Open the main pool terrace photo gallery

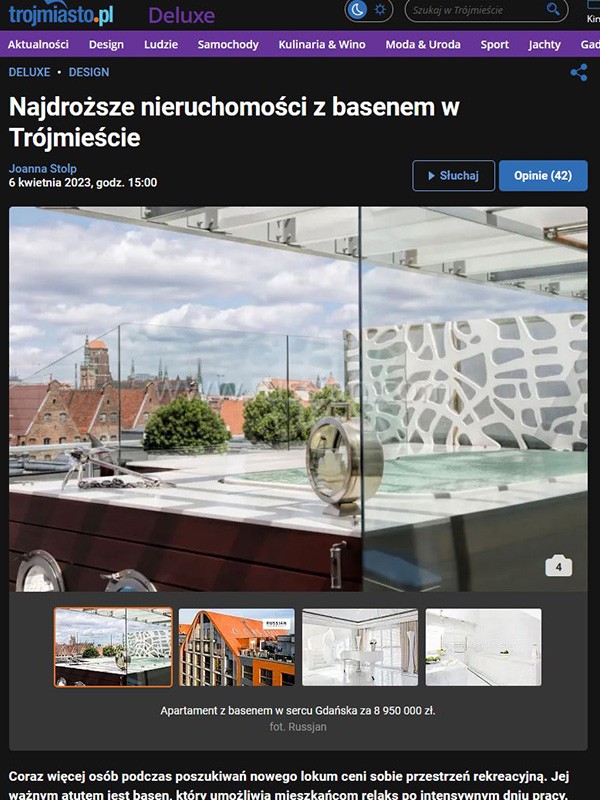pos(298,398)
